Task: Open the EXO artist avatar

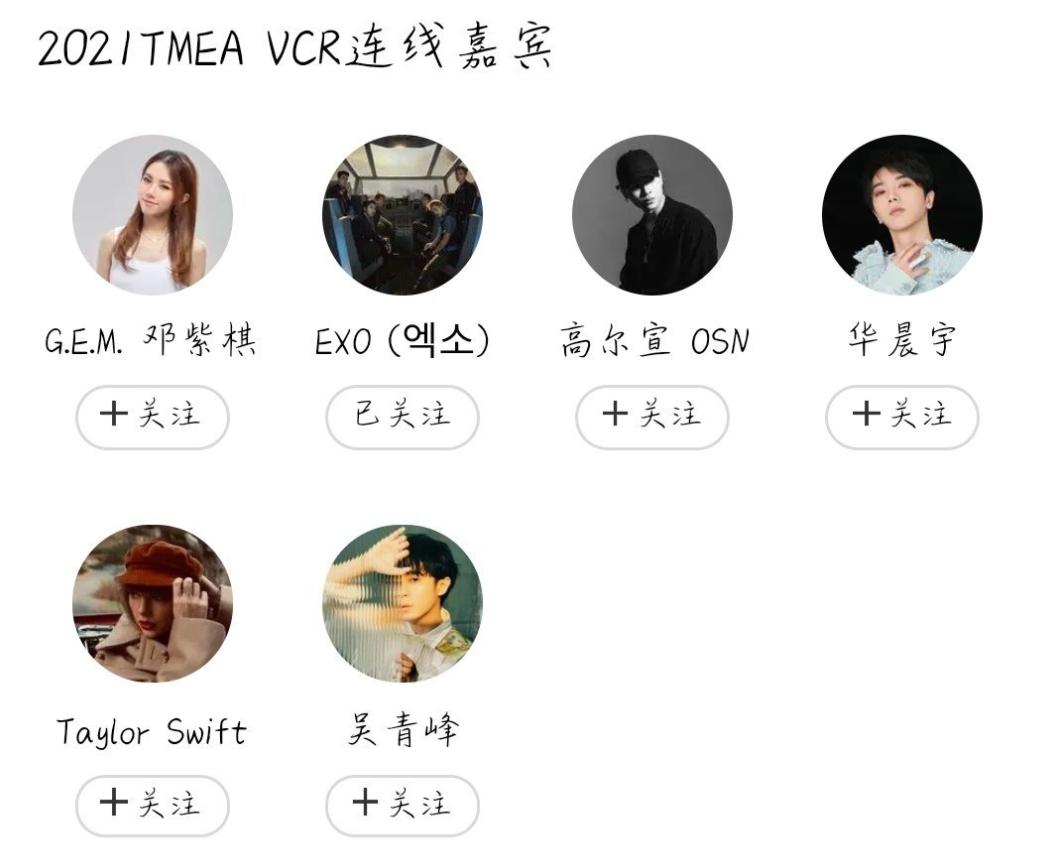Action: click(x=402, y=215)
